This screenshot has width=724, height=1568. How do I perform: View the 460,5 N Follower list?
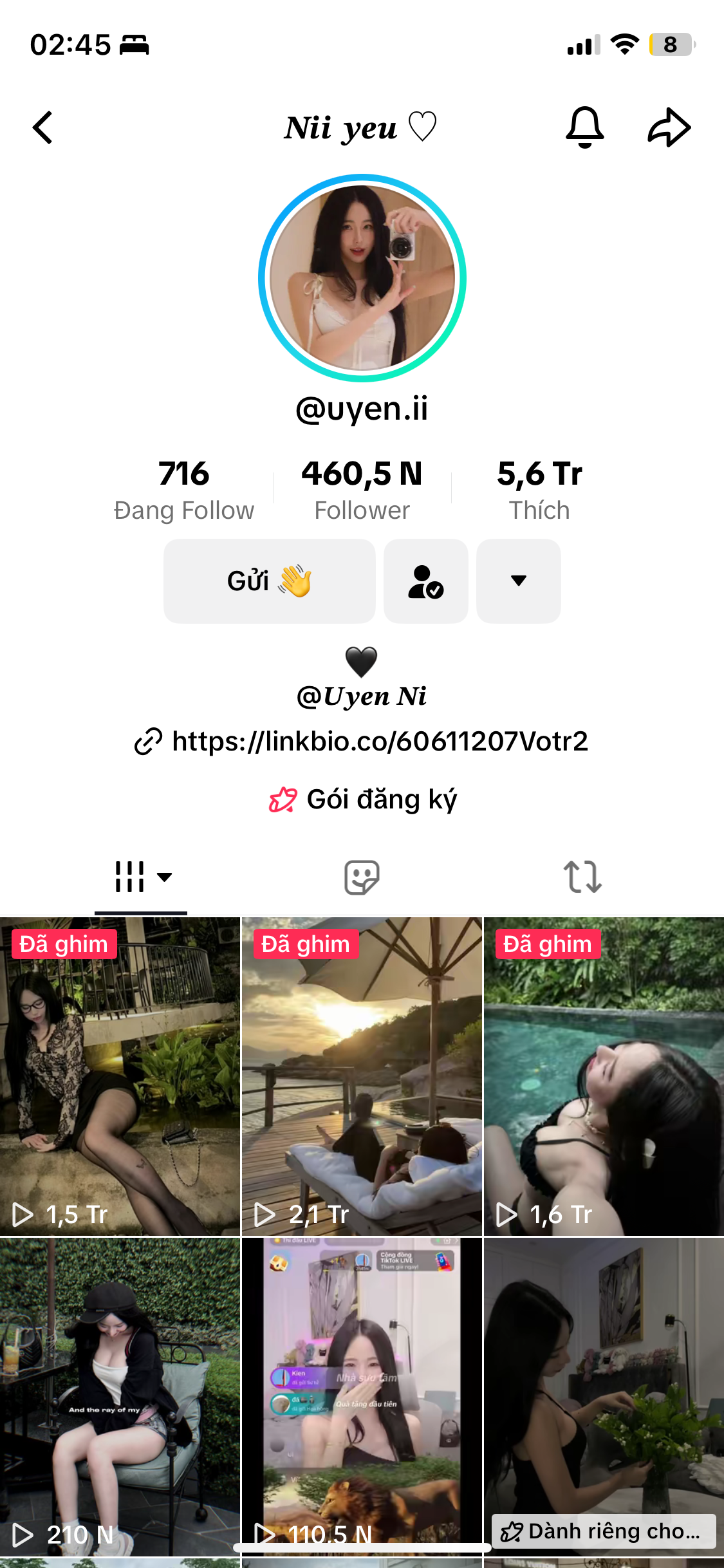362,489
